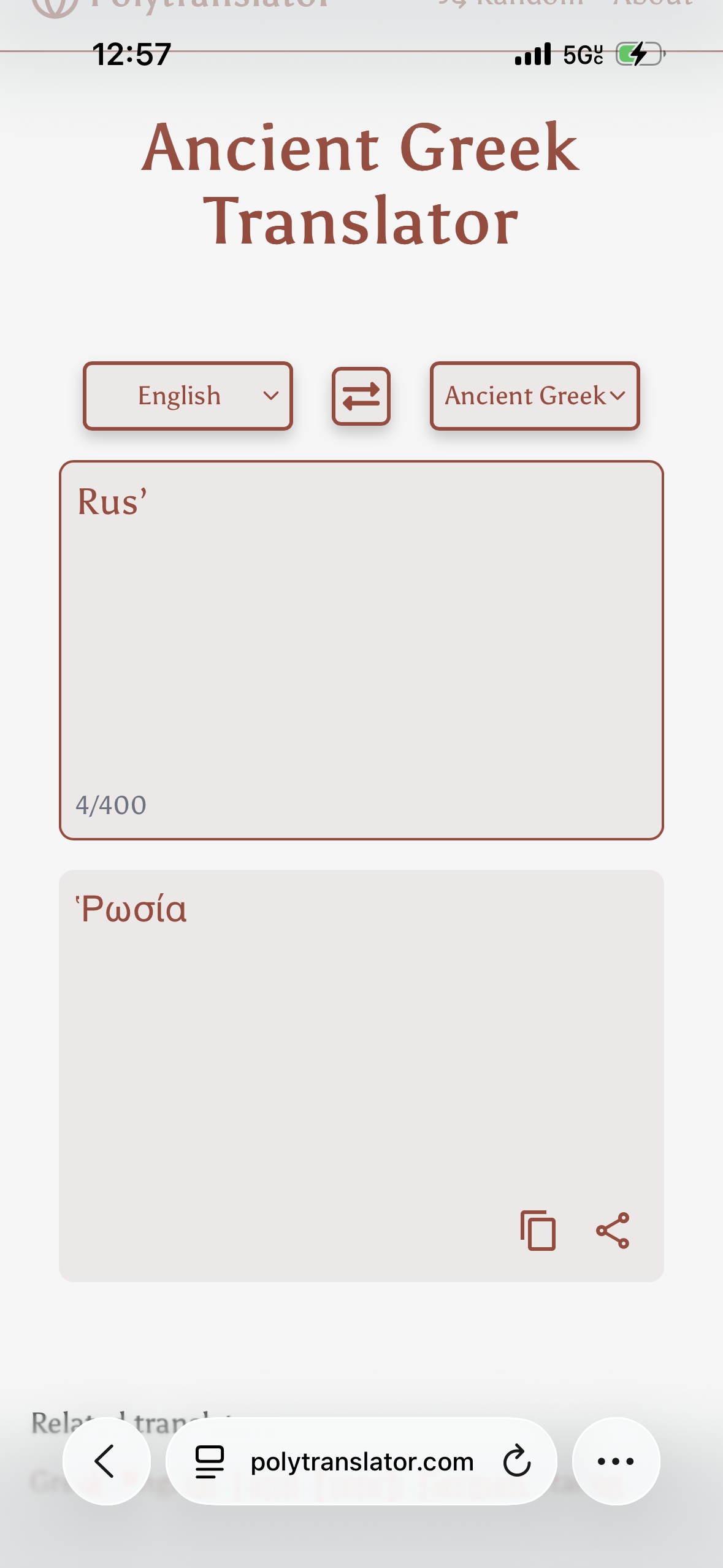Reload the polytranslator.com page

tap(516, 1461)
